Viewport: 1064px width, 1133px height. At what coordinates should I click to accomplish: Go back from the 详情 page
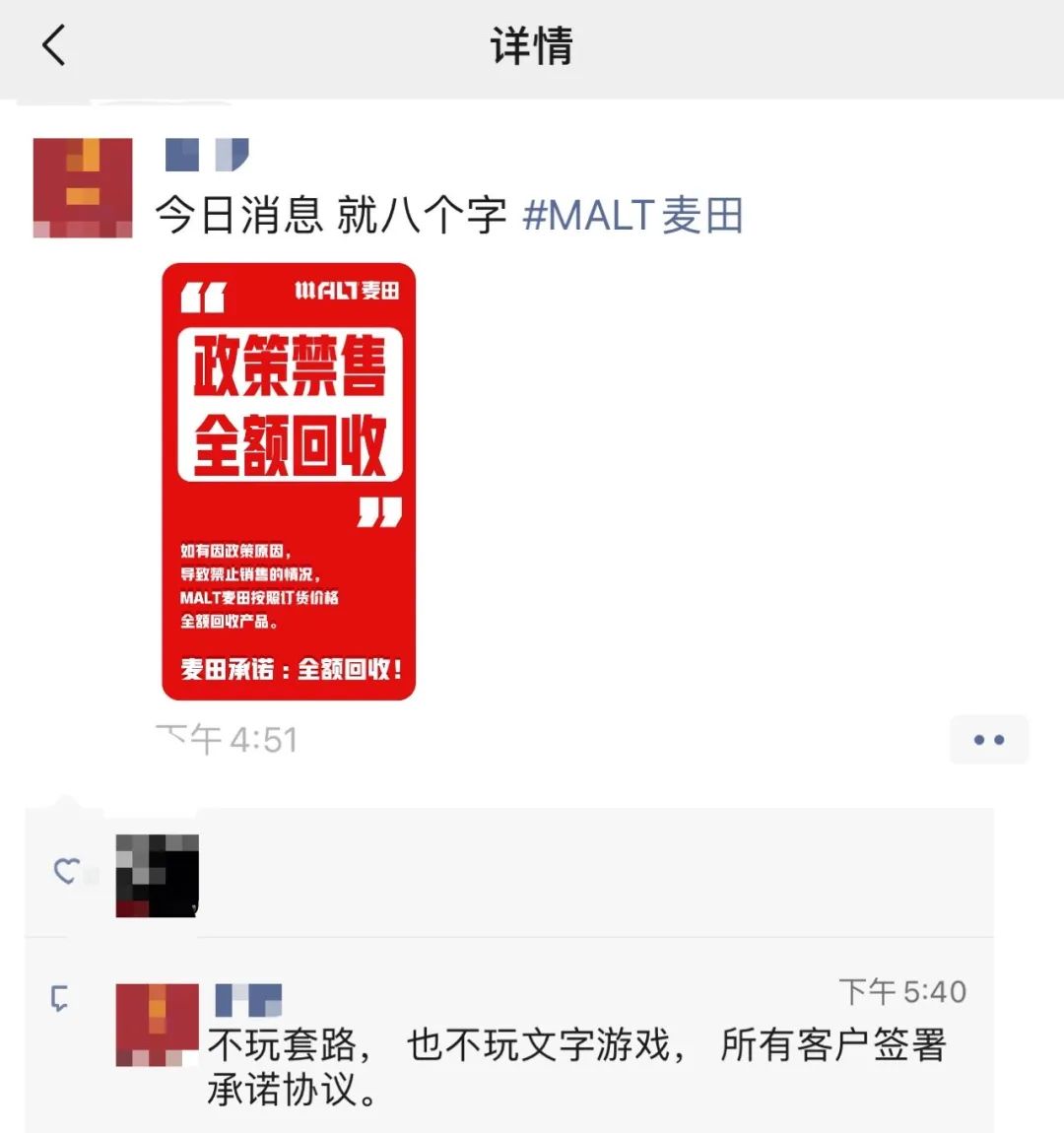pyautogui.click(x=54, y=45)
